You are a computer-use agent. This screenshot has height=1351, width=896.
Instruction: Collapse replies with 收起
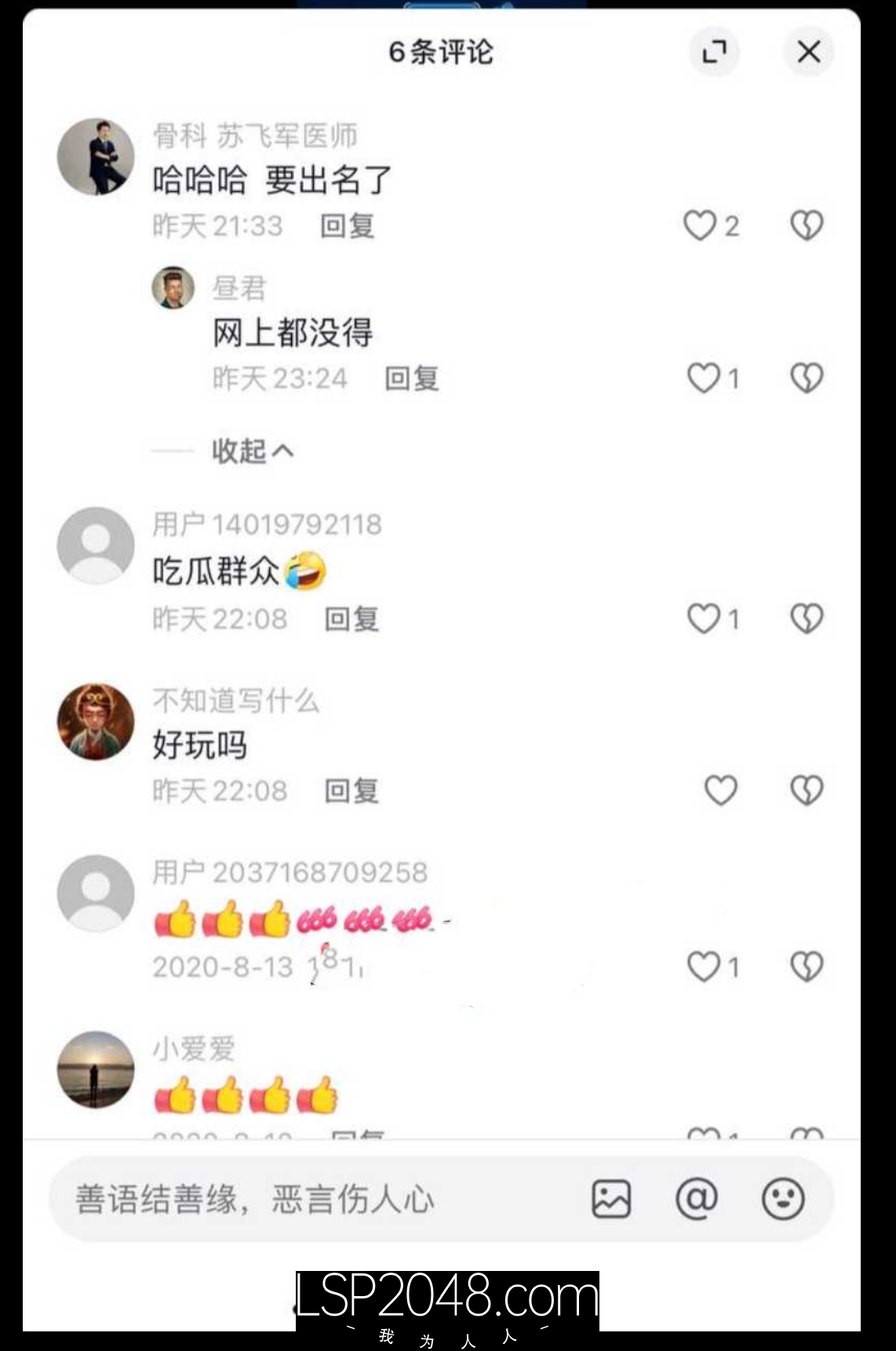[251, 451]
